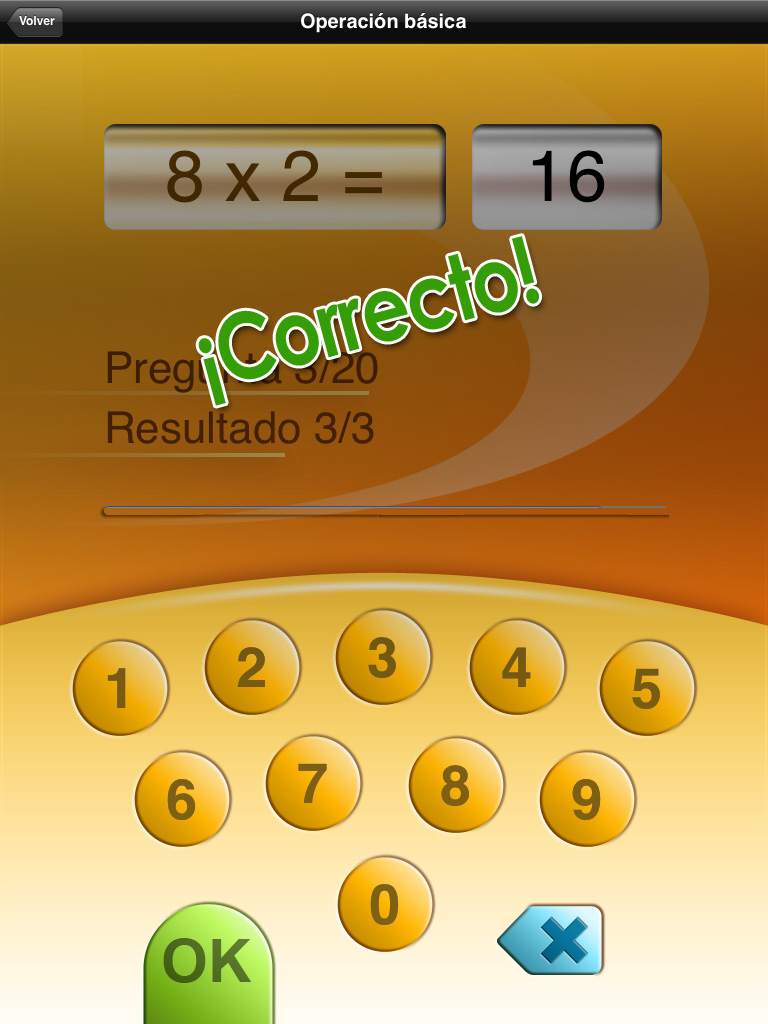Delete the last digit with the blue backspace
The width and height of the screenshot is (768, 1024).
click(552, 939)
